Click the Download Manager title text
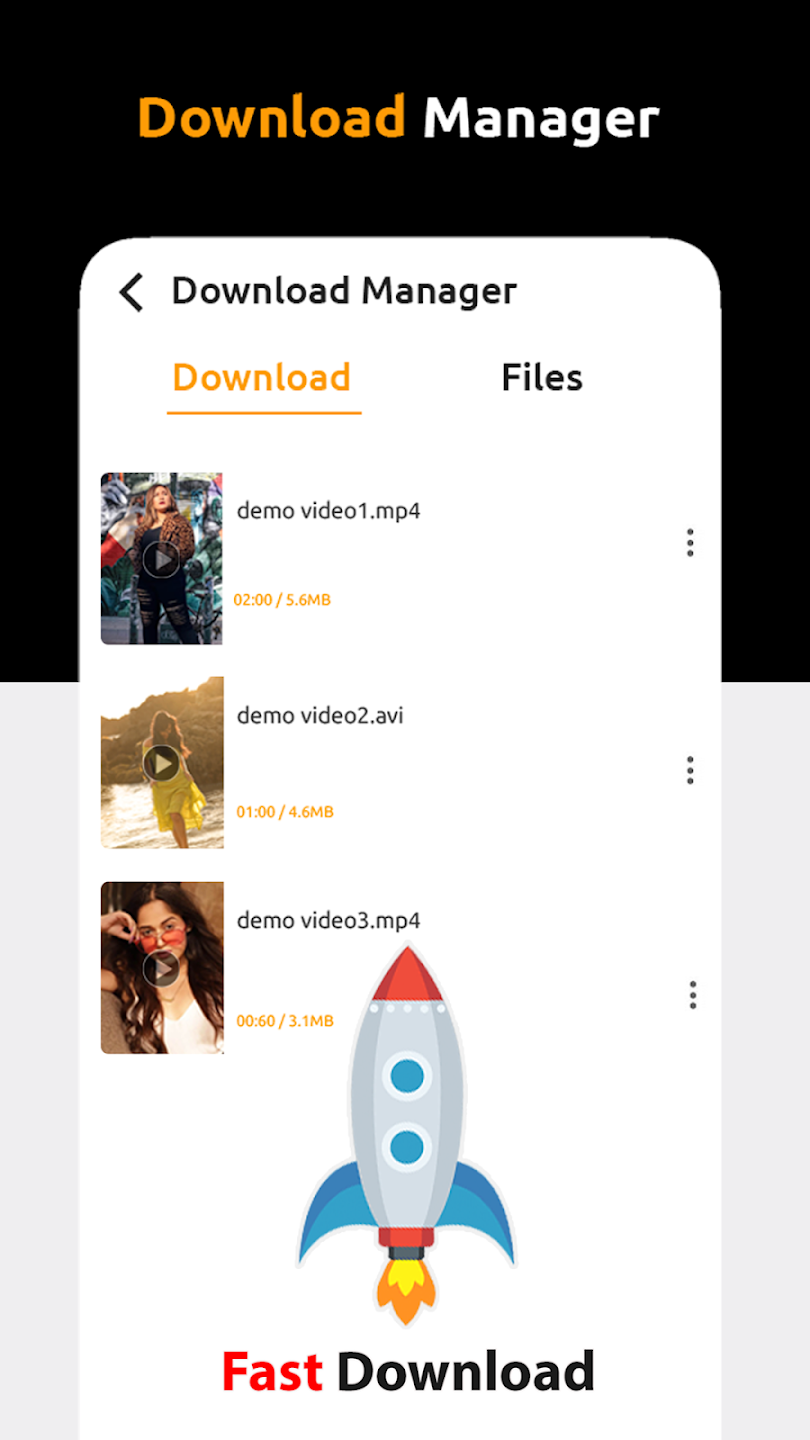Image resolution: width=810 pixels, height=1440 pixels. pyautogui.click(x=344, y=291)
